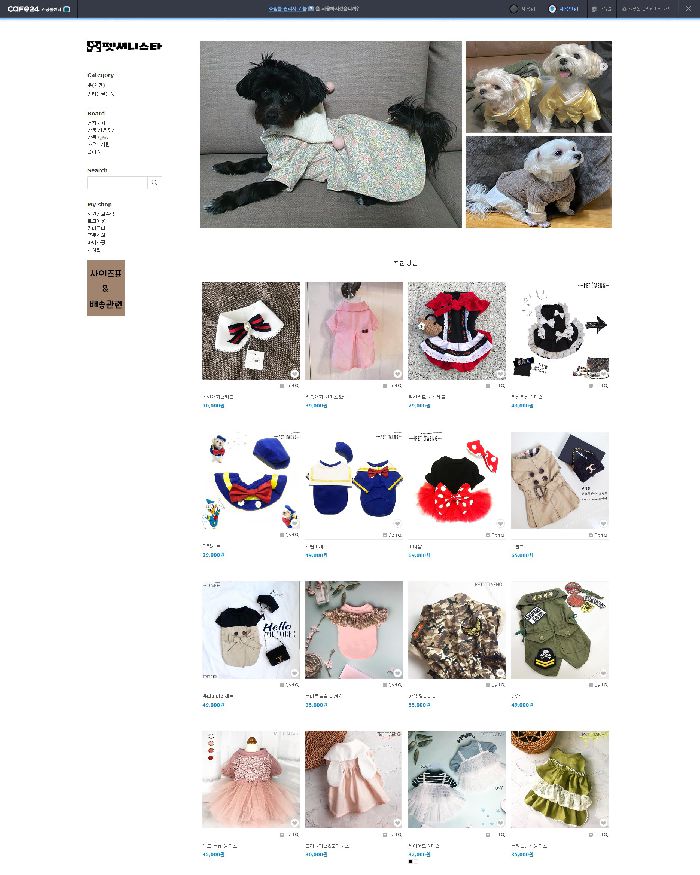Image resolution: width=700 pixels, height=875 pixels.
Task: Open the banner of two dogs in yellow
Action: pos(538,86)
